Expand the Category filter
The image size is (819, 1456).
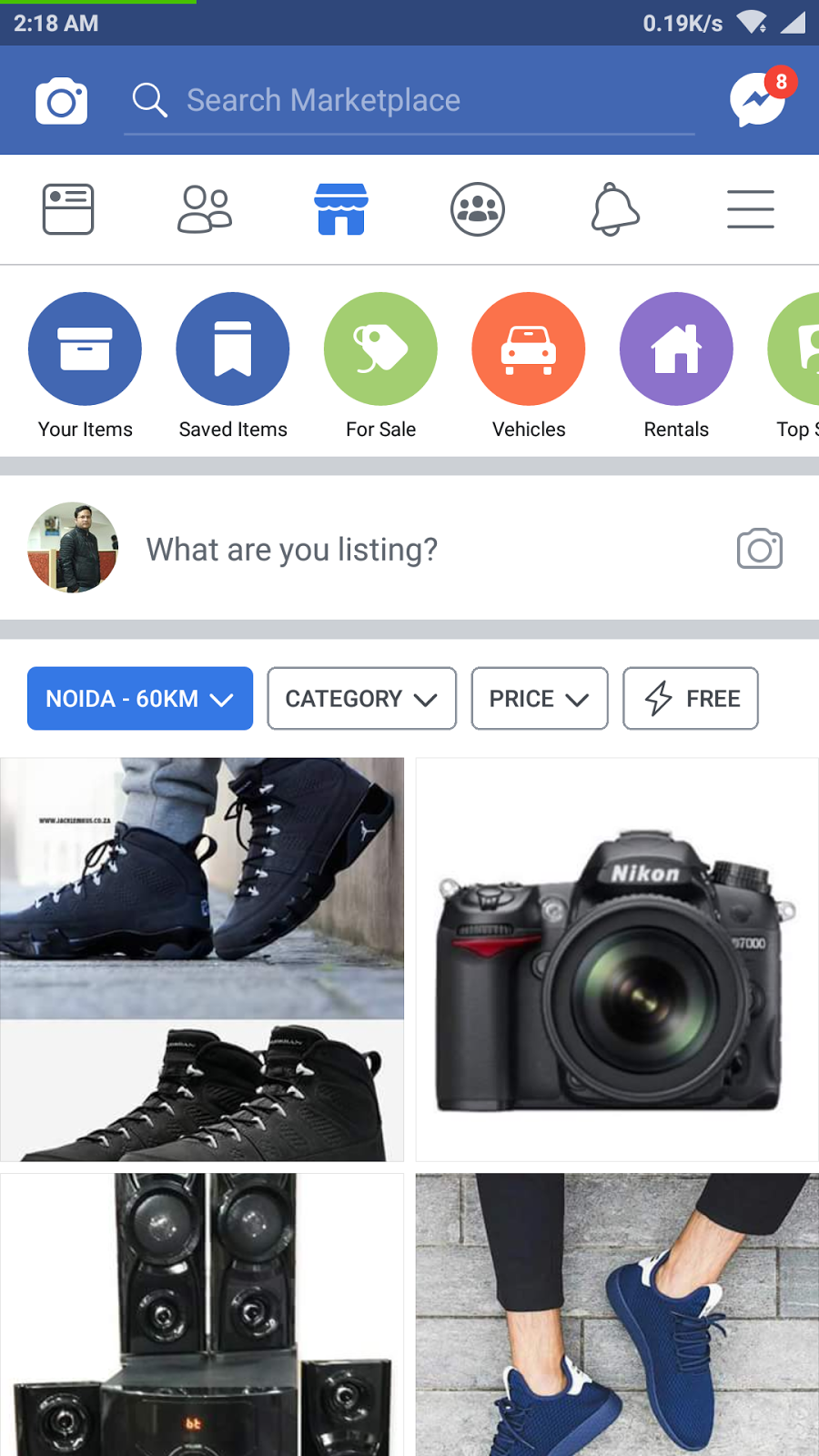(x=361, y=699)
